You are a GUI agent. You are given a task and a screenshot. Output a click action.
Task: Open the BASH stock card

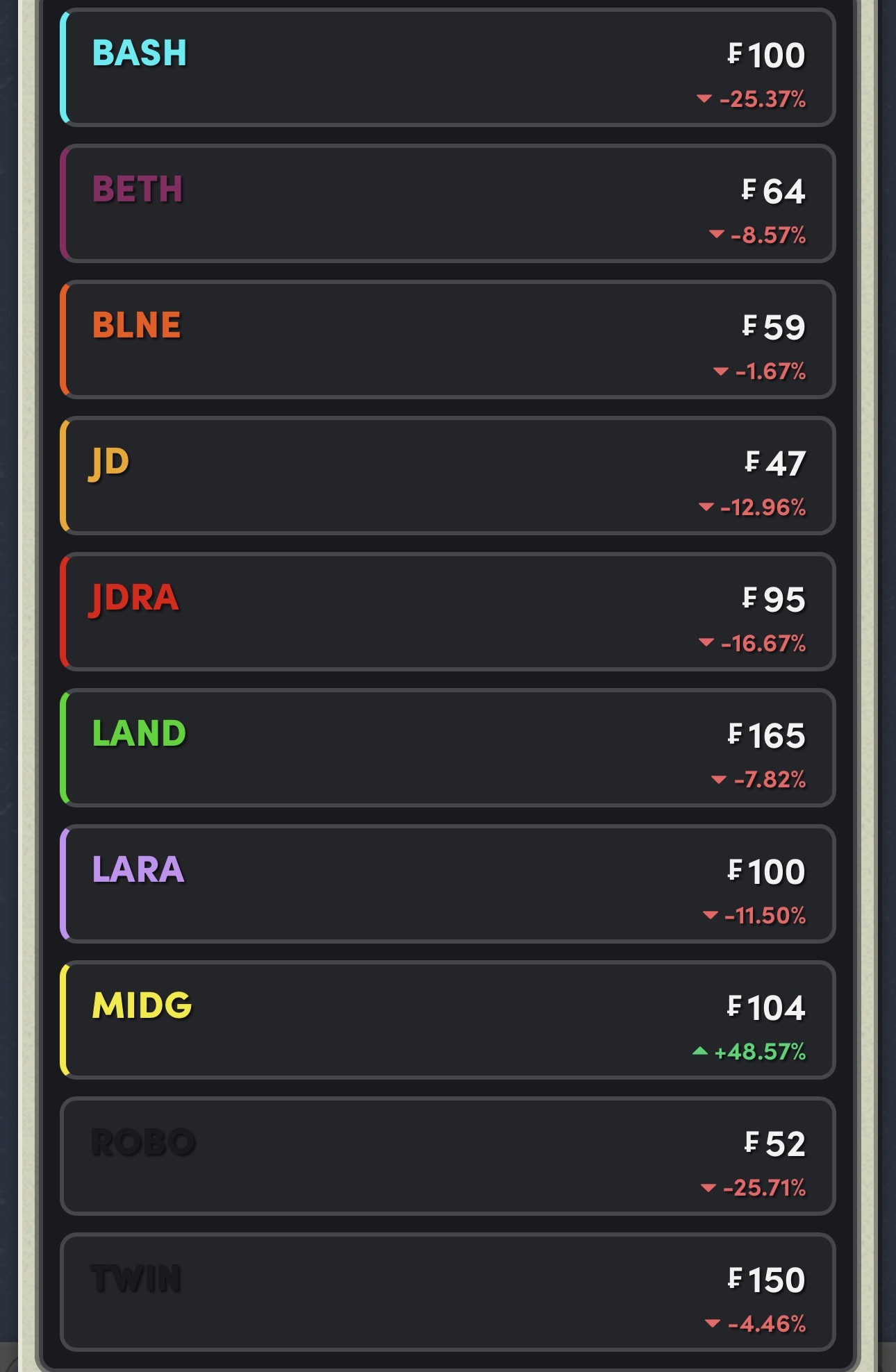pyautogui.click(x=447, y=68)
